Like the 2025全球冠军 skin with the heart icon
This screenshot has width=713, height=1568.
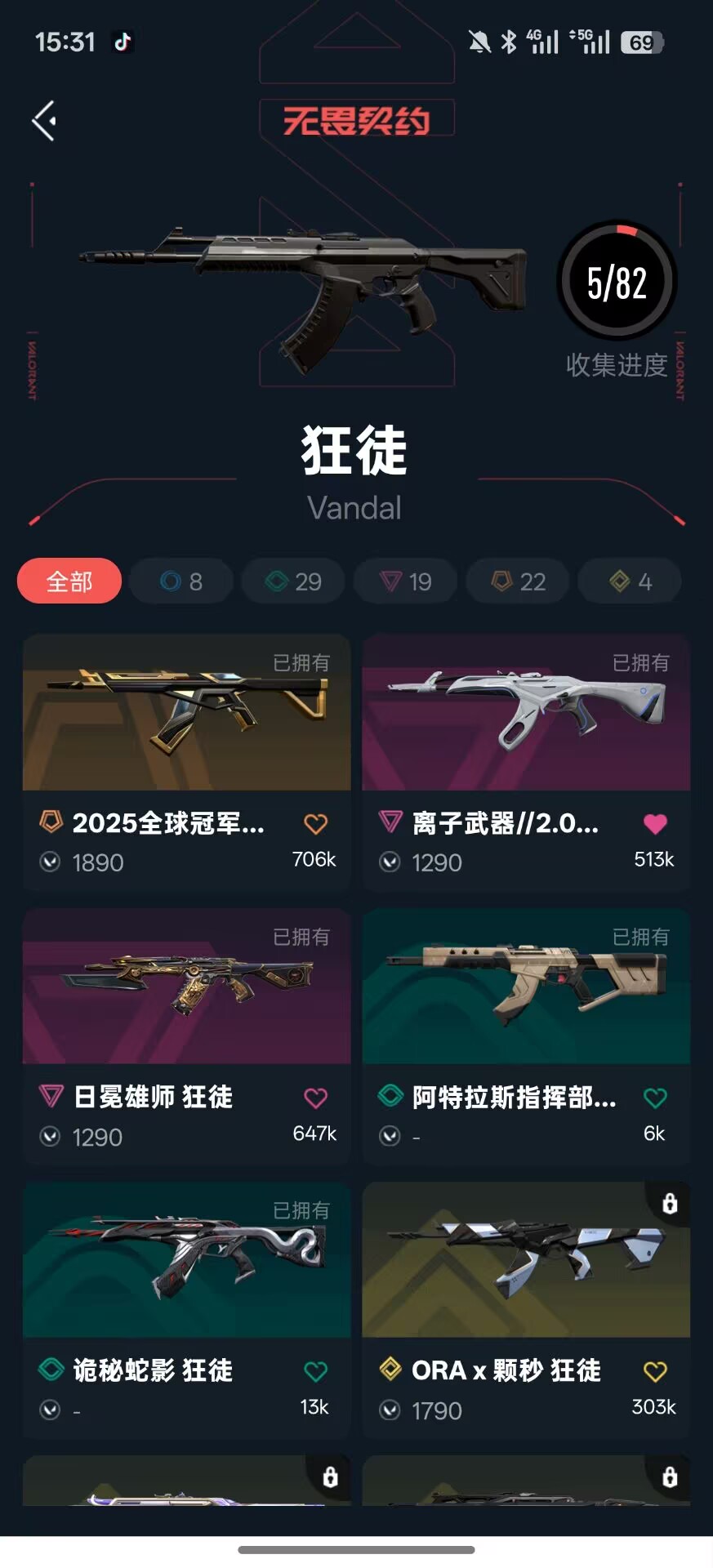[316, 824]
